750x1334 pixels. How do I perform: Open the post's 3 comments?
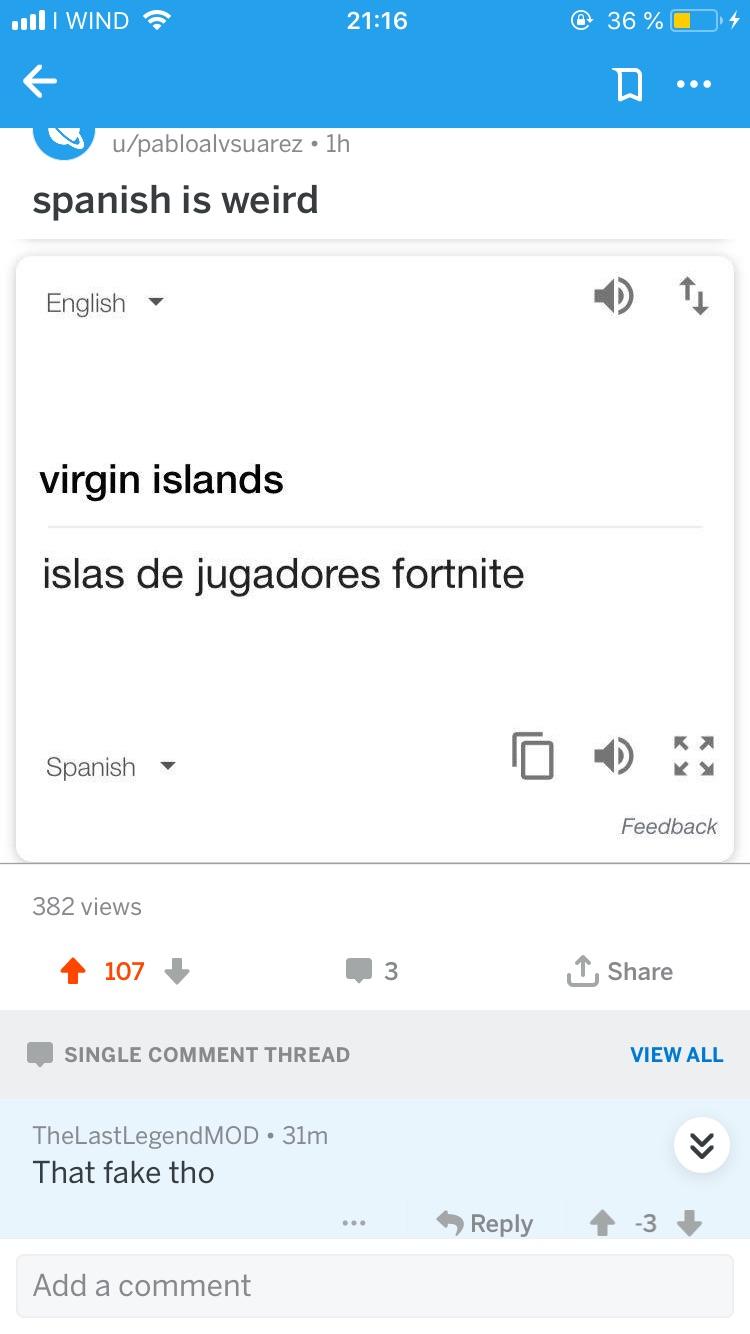(x=372, y=971)
